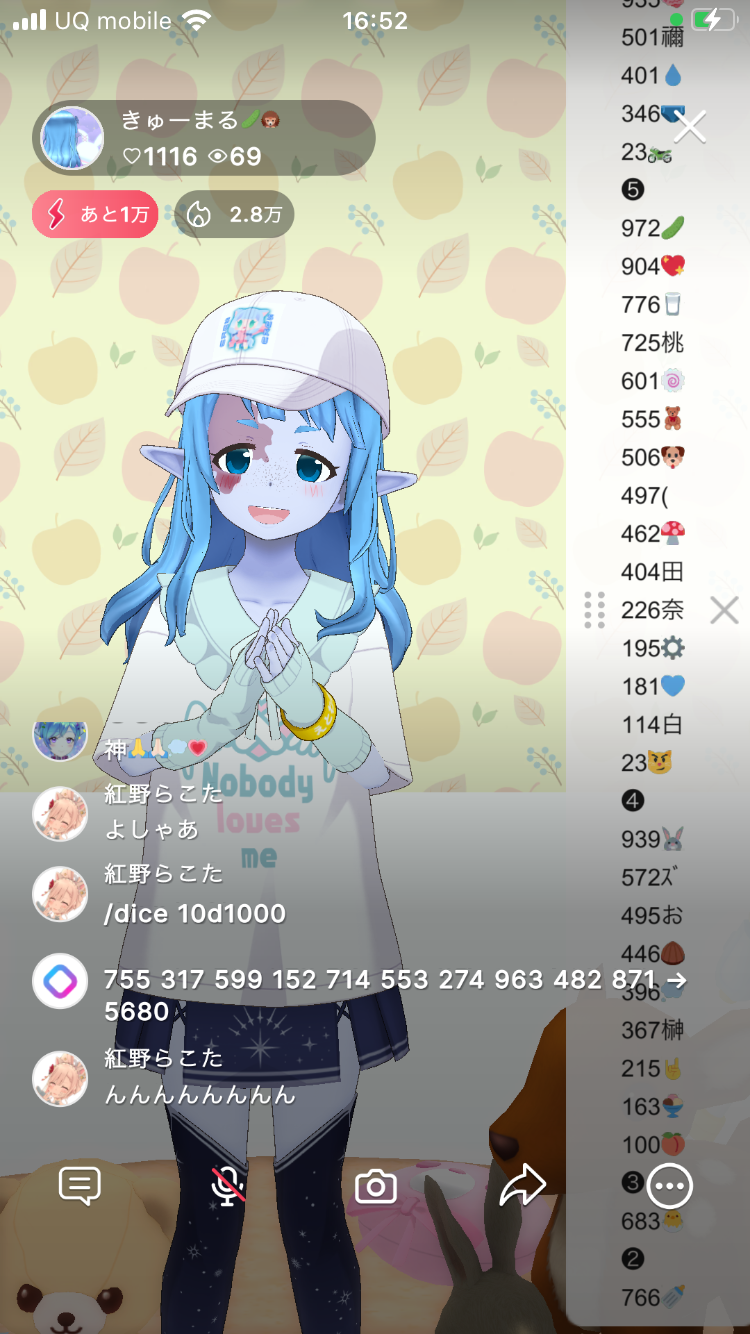Open 紅野らこた avatar beside よしゃあ comment
Viewport: 750px width, 1334px height.
[x=60, y=812]
